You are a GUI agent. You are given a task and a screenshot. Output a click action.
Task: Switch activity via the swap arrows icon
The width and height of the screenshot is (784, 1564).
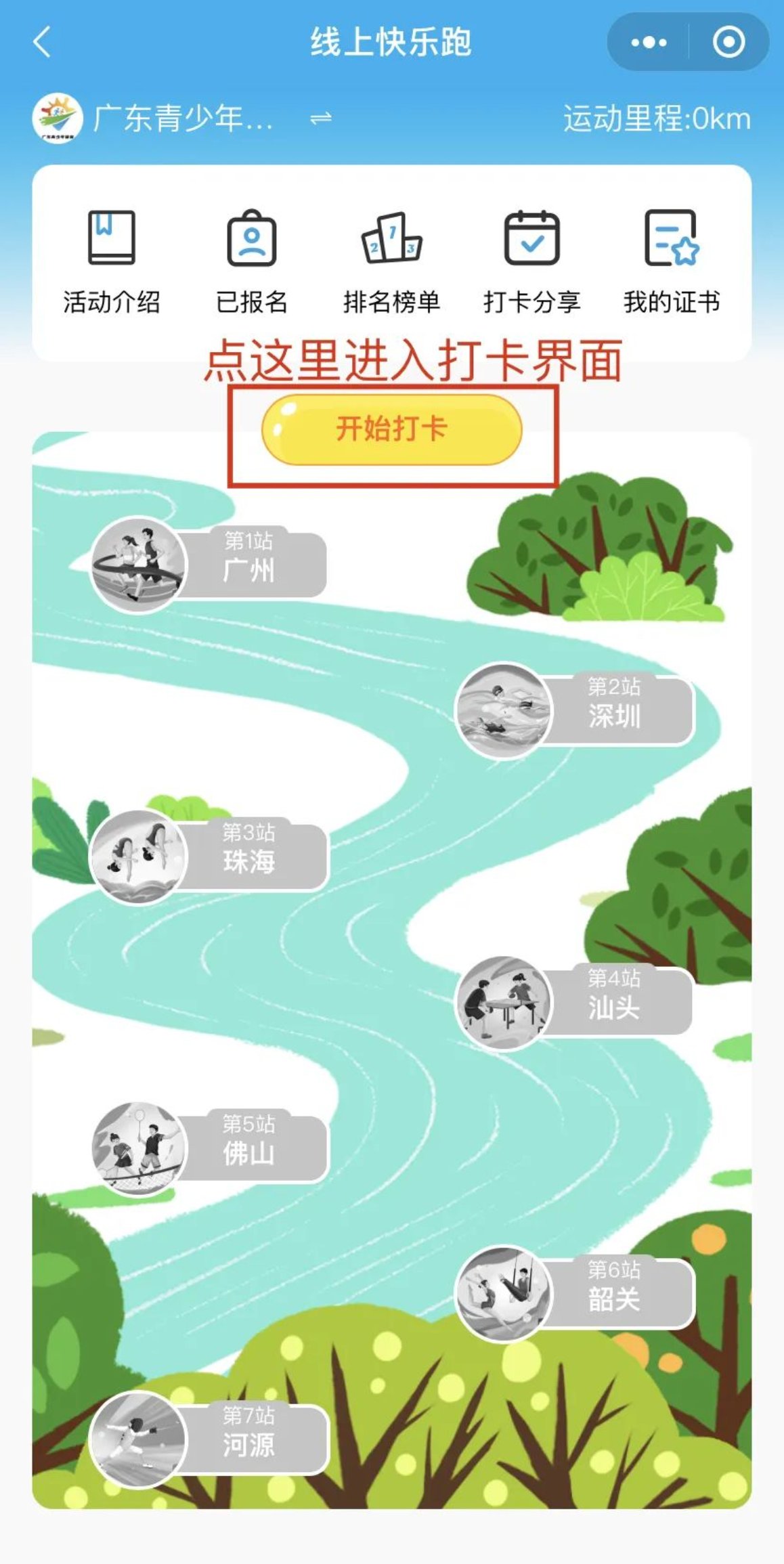tap(320, 119)
